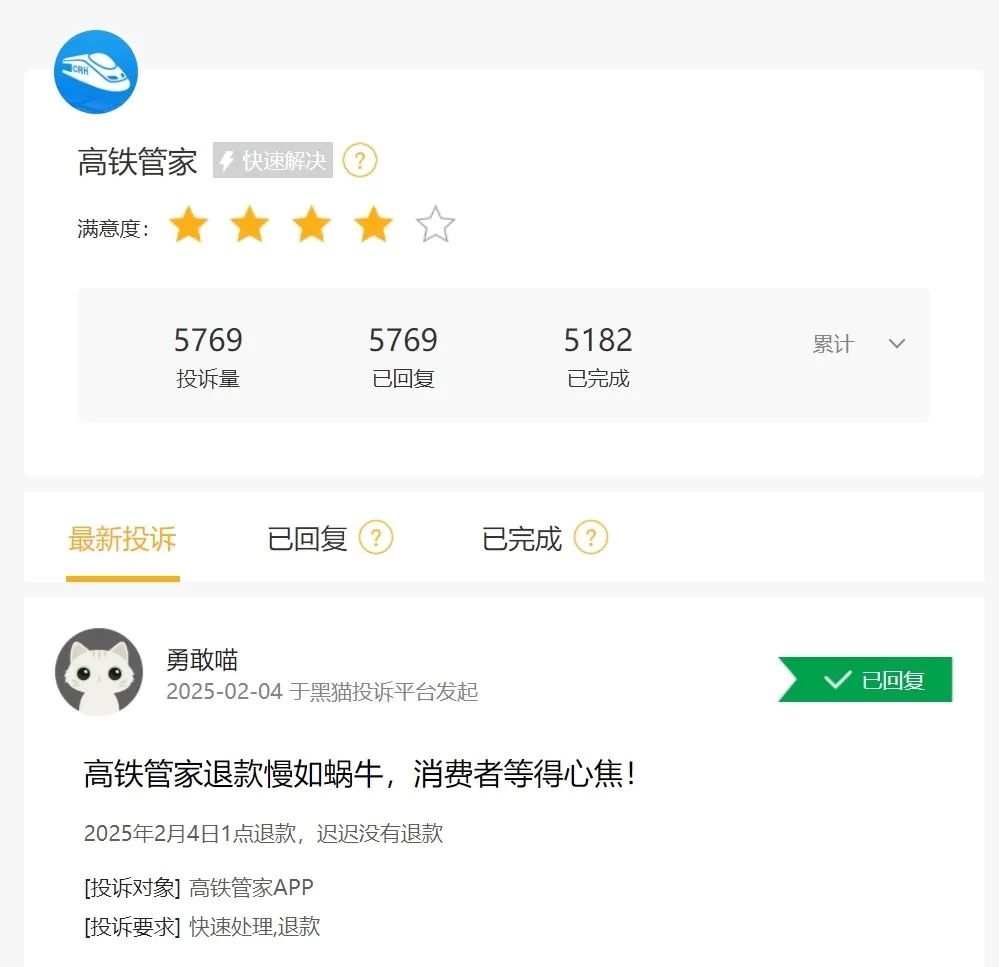Open complaint 高铁管家退款慢如蜗牛
Image resolution: width=999 pixels, height=967 pixels.
[x=360, y=774]
